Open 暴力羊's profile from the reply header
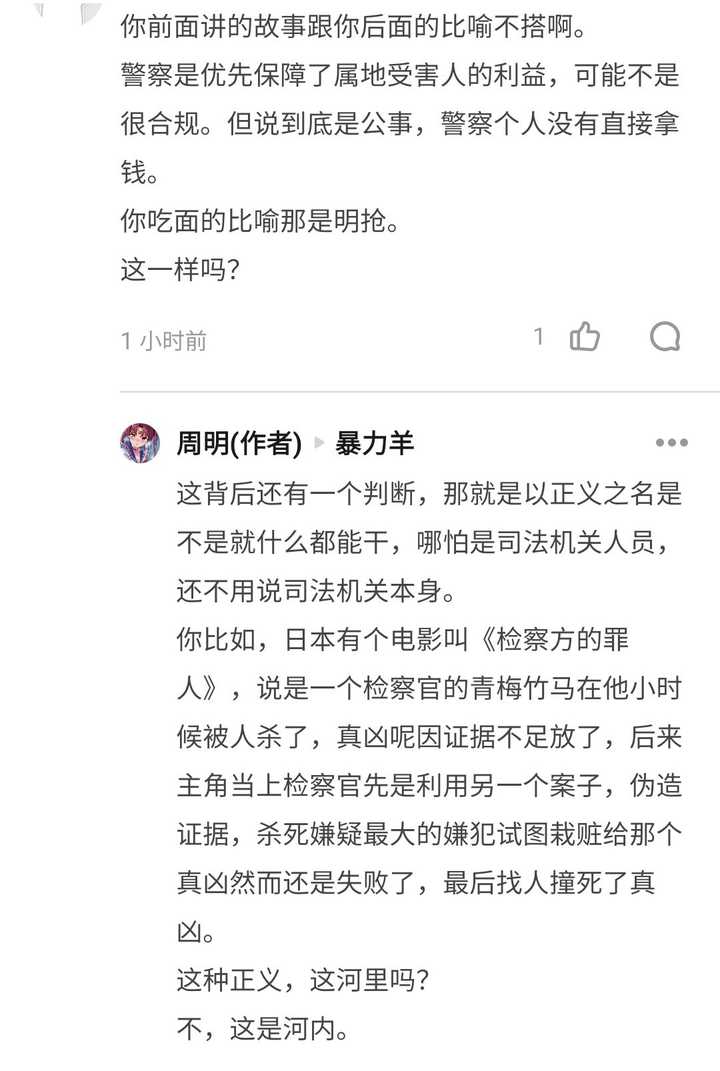720x1071 pixels. [374, 442]
